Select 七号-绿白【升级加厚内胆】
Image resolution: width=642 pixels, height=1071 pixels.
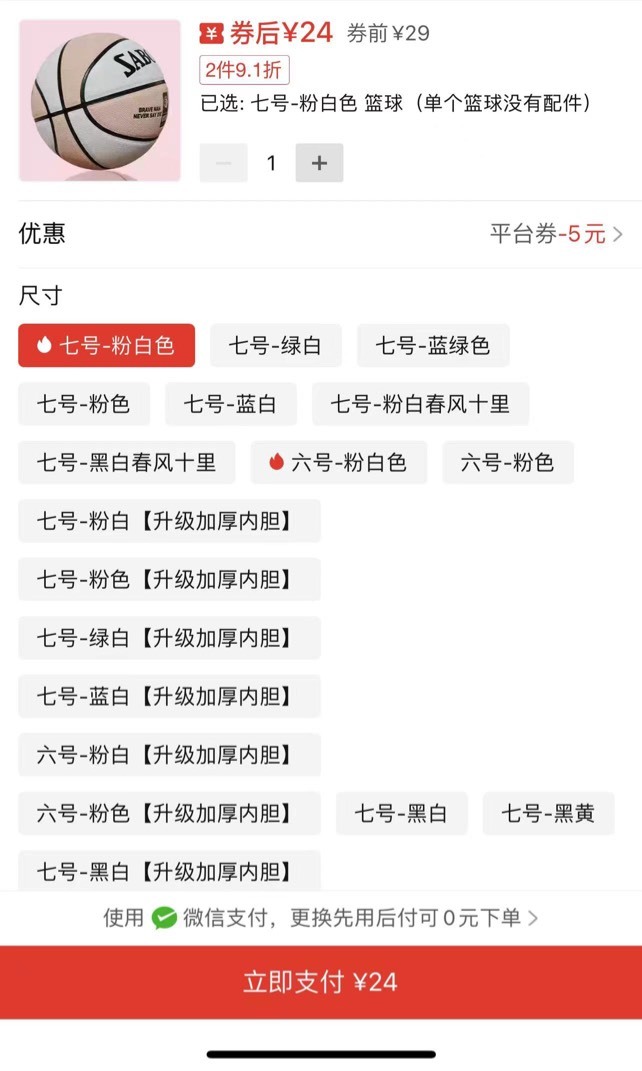click(x=169, y=638)
